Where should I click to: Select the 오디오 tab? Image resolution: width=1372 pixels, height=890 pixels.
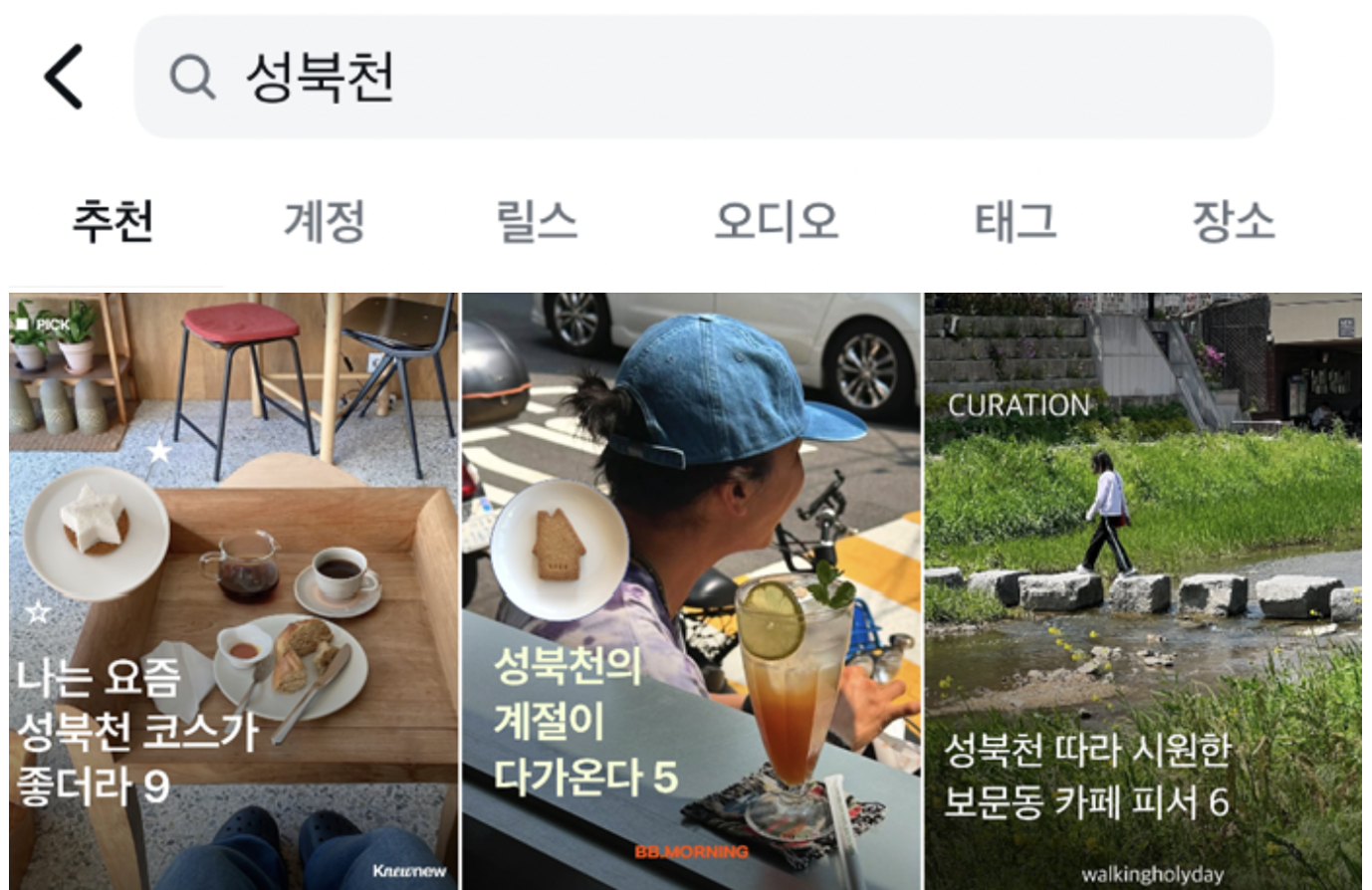(x=776, y=221)
